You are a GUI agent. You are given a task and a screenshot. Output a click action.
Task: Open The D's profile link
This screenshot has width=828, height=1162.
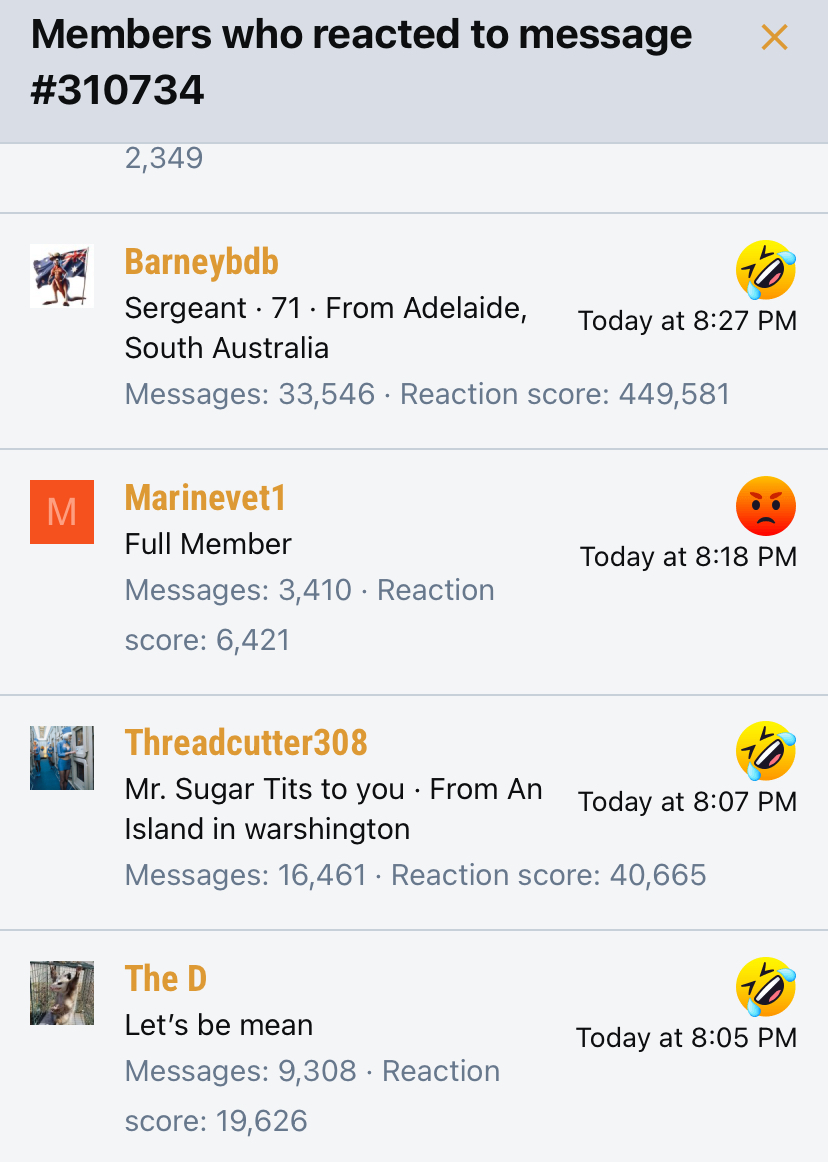pos(166,979)
